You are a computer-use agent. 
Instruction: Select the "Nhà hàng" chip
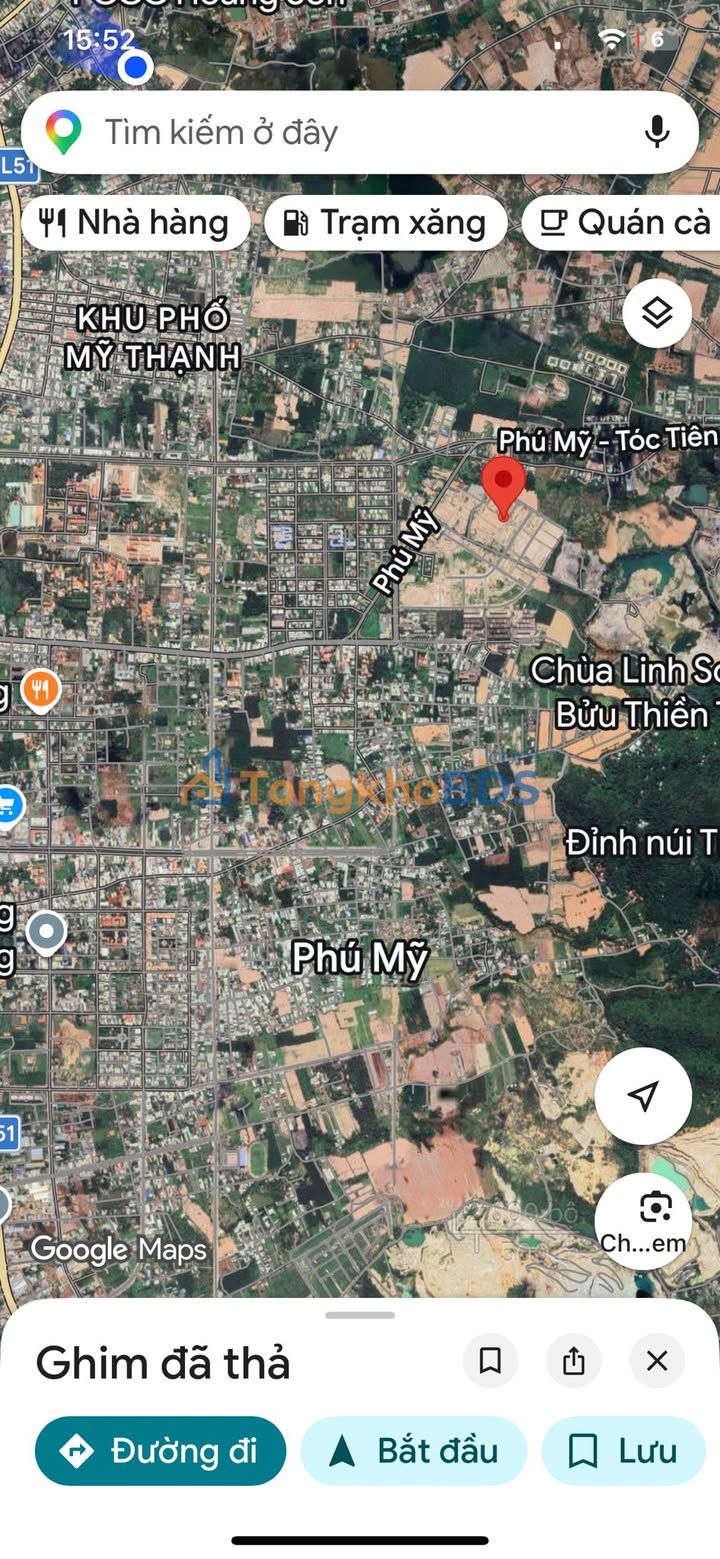tap(136, 222)
